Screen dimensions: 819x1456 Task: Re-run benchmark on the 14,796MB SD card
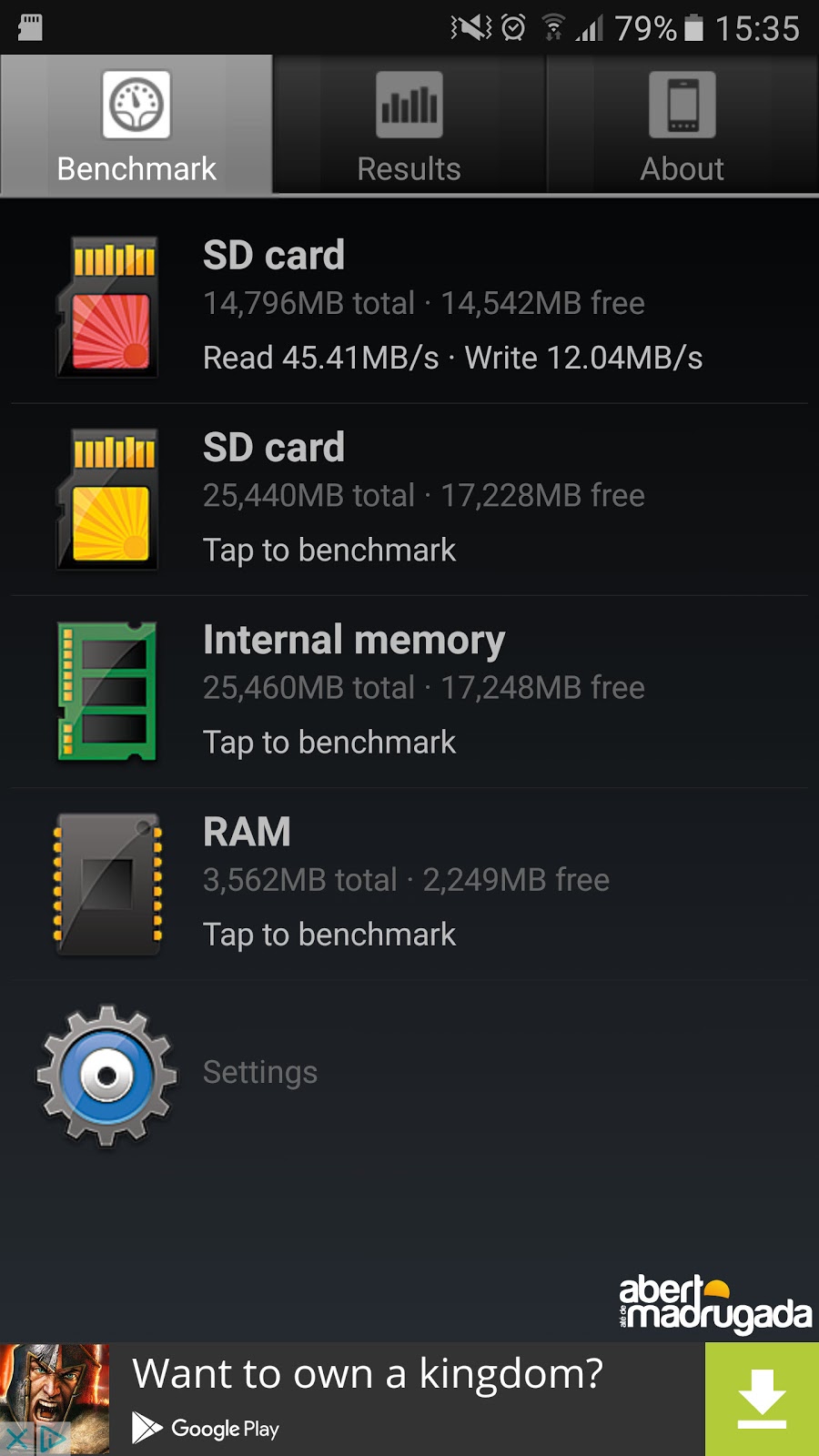409,308
